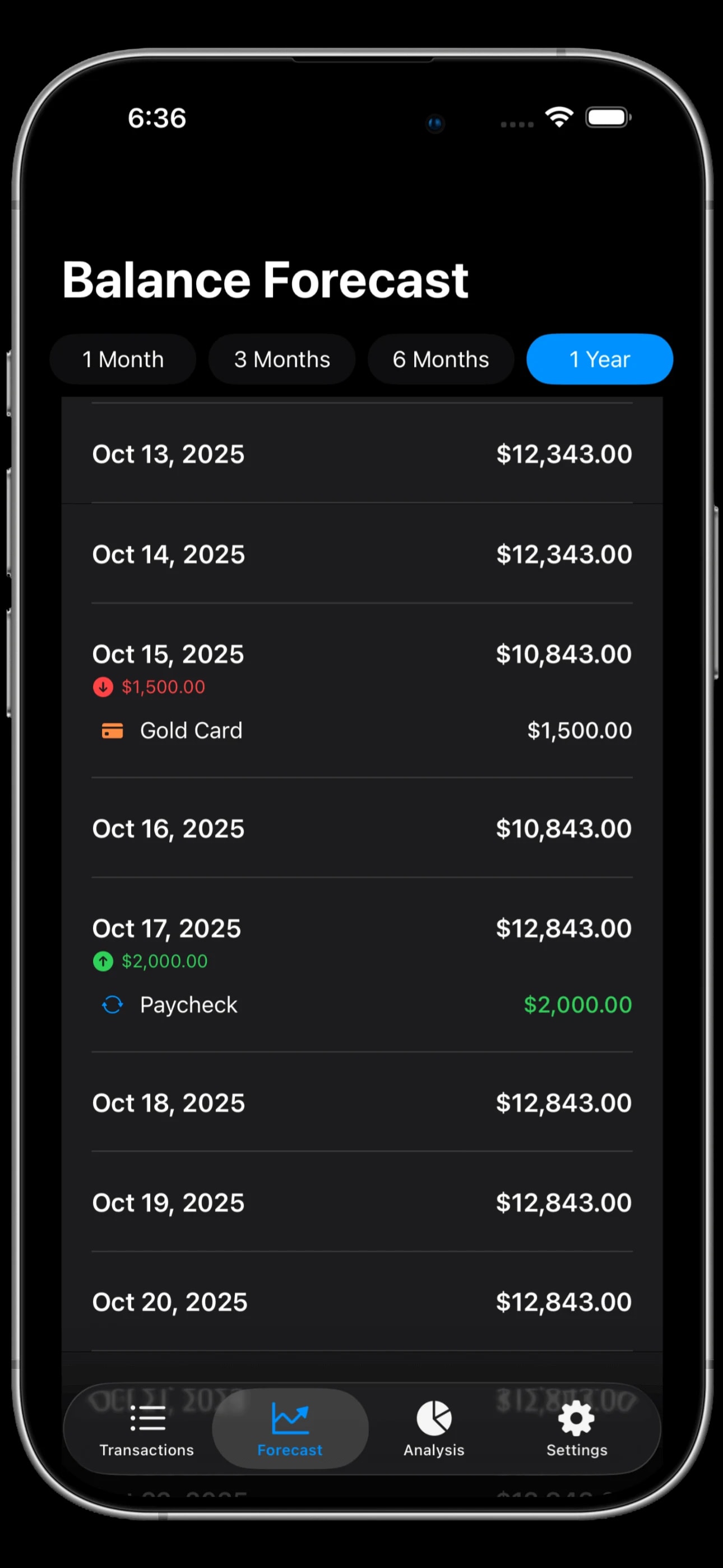Click the green income arrow under Oct 17

pos(103,961)
